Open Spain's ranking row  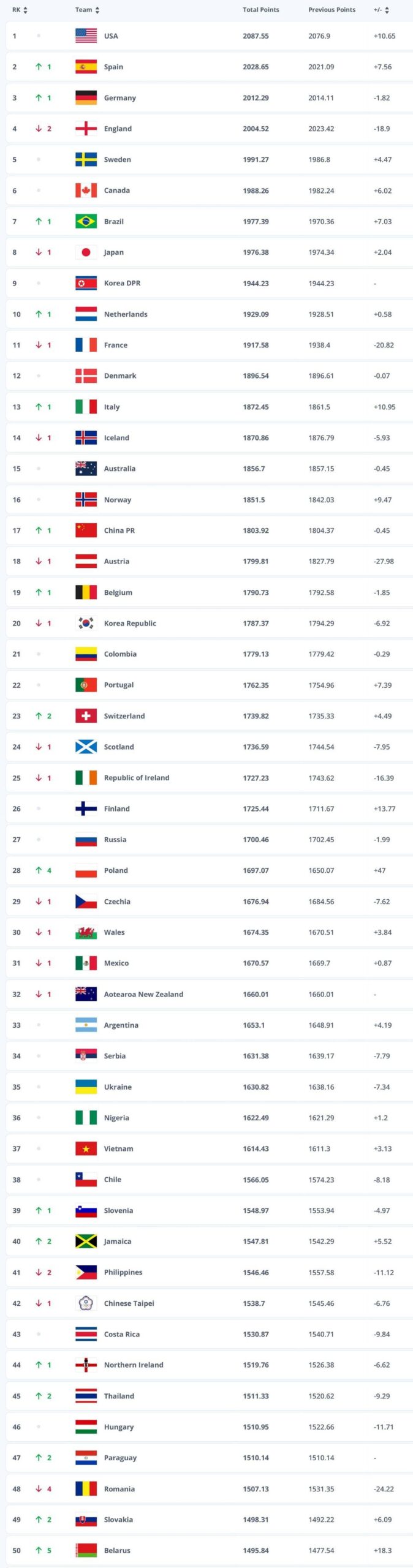(113, 67)
